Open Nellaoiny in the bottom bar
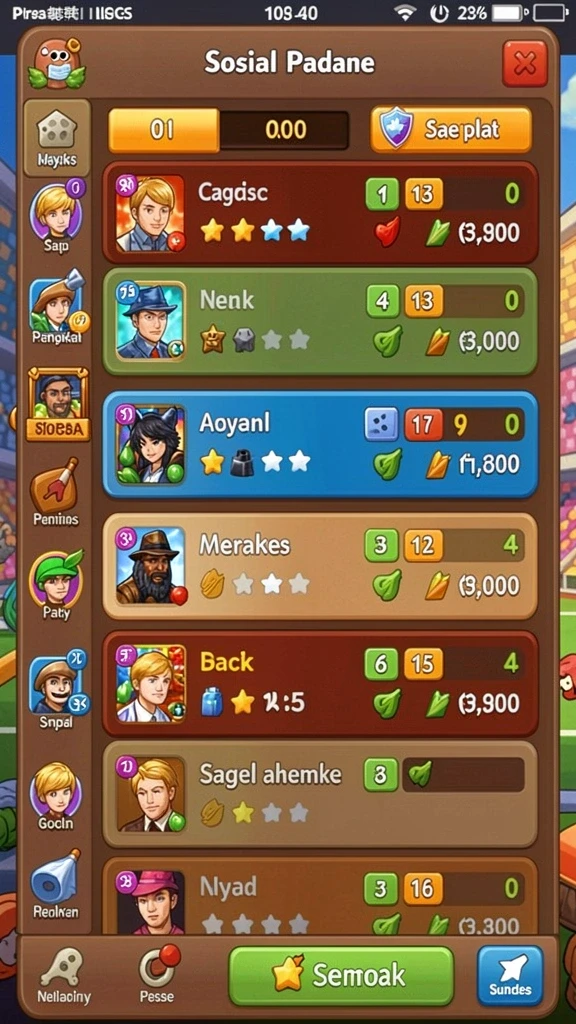The height and width of the screenshot is (1024, 576). (63, 976)
